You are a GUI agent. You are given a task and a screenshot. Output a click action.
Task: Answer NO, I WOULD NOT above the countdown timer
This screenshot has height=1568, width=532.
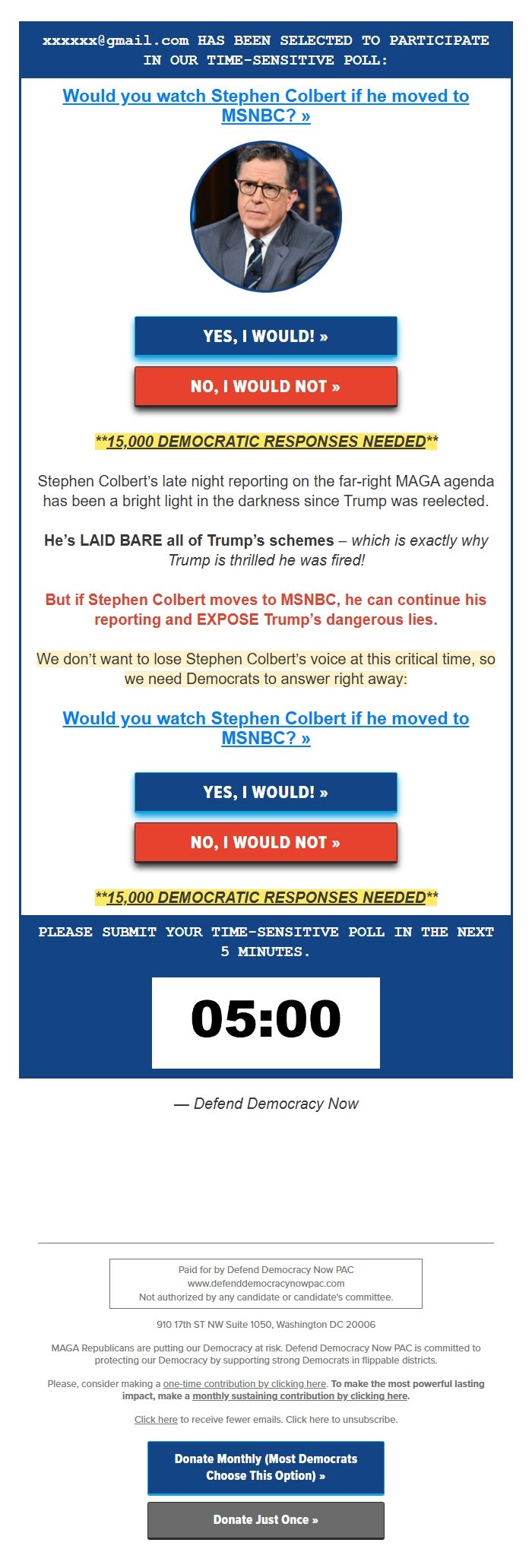[x=265, y=842]
